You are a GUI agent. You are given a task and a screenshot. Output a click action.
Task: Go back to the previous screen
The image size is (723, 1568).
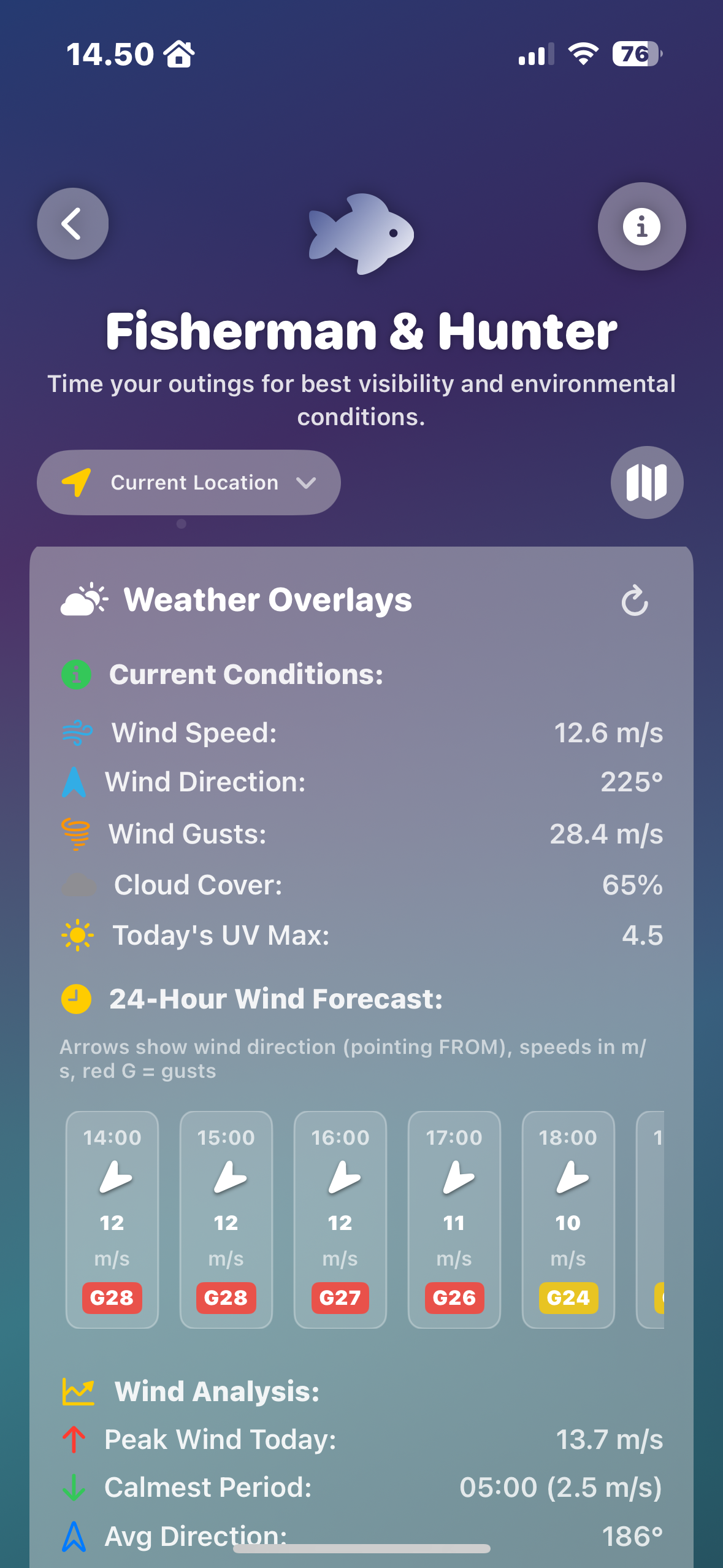pyautogui.click(x=73, y=224)
